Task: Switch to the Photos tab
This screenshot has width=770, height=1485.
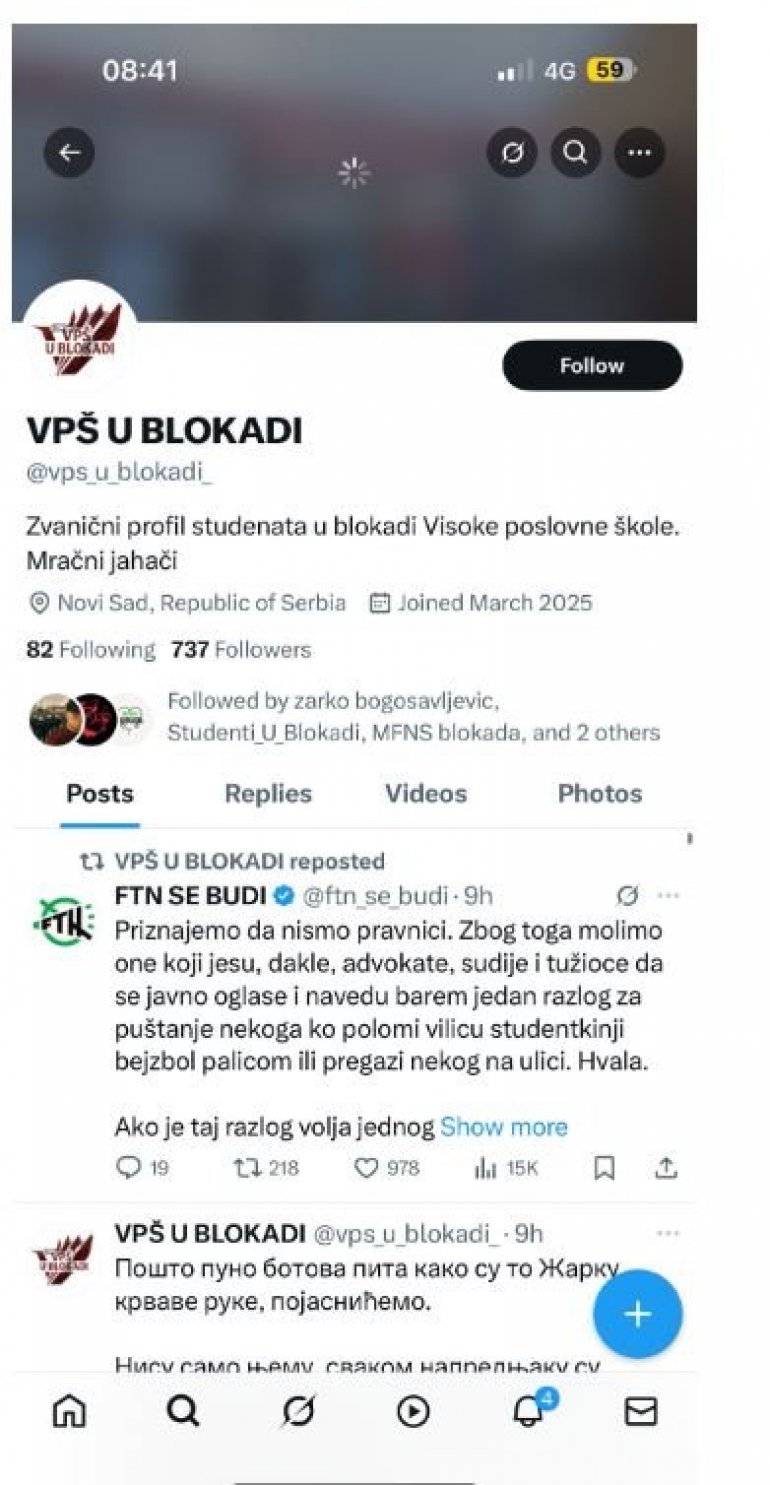Action: (x=600, y=794)
